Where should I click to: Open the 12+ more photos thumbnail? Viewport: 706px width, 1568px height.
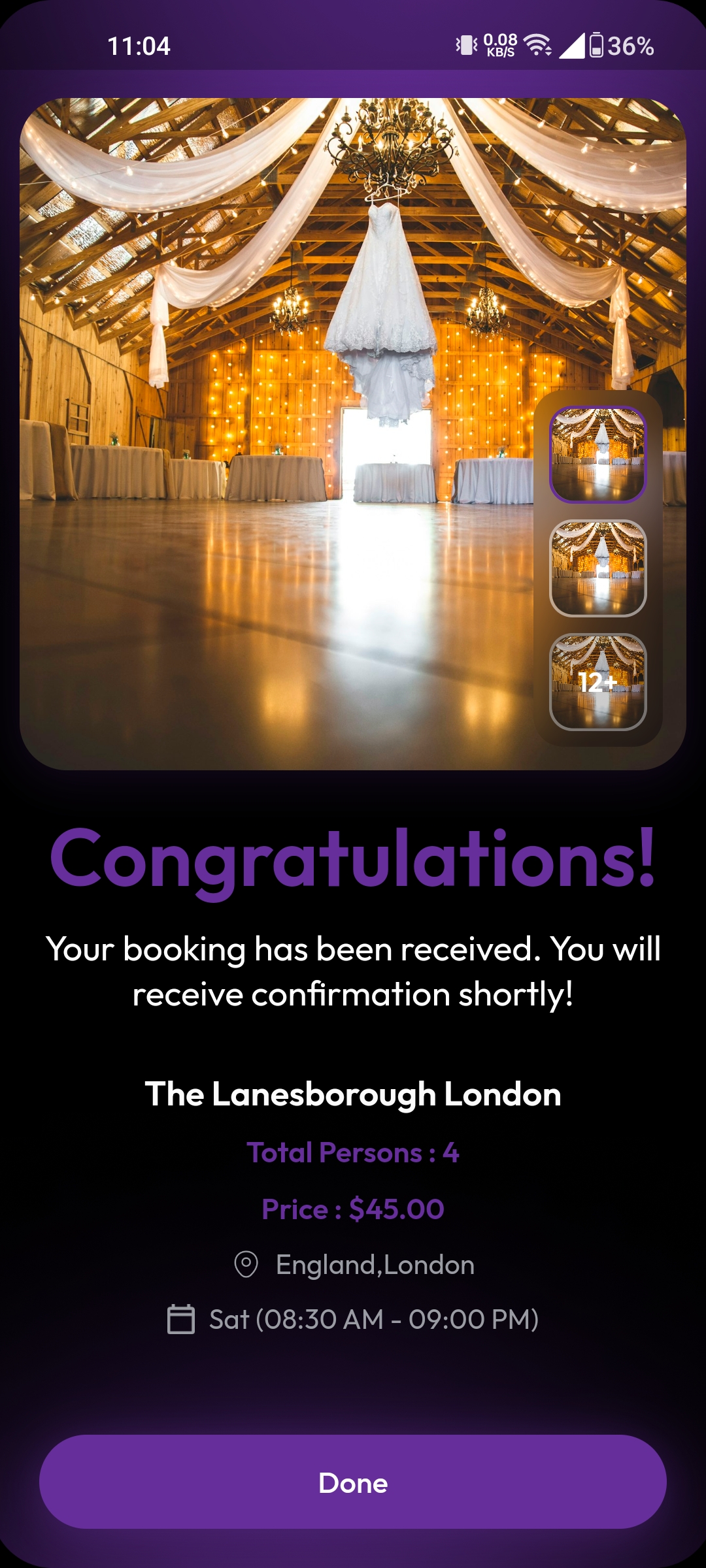pos(597,682)
